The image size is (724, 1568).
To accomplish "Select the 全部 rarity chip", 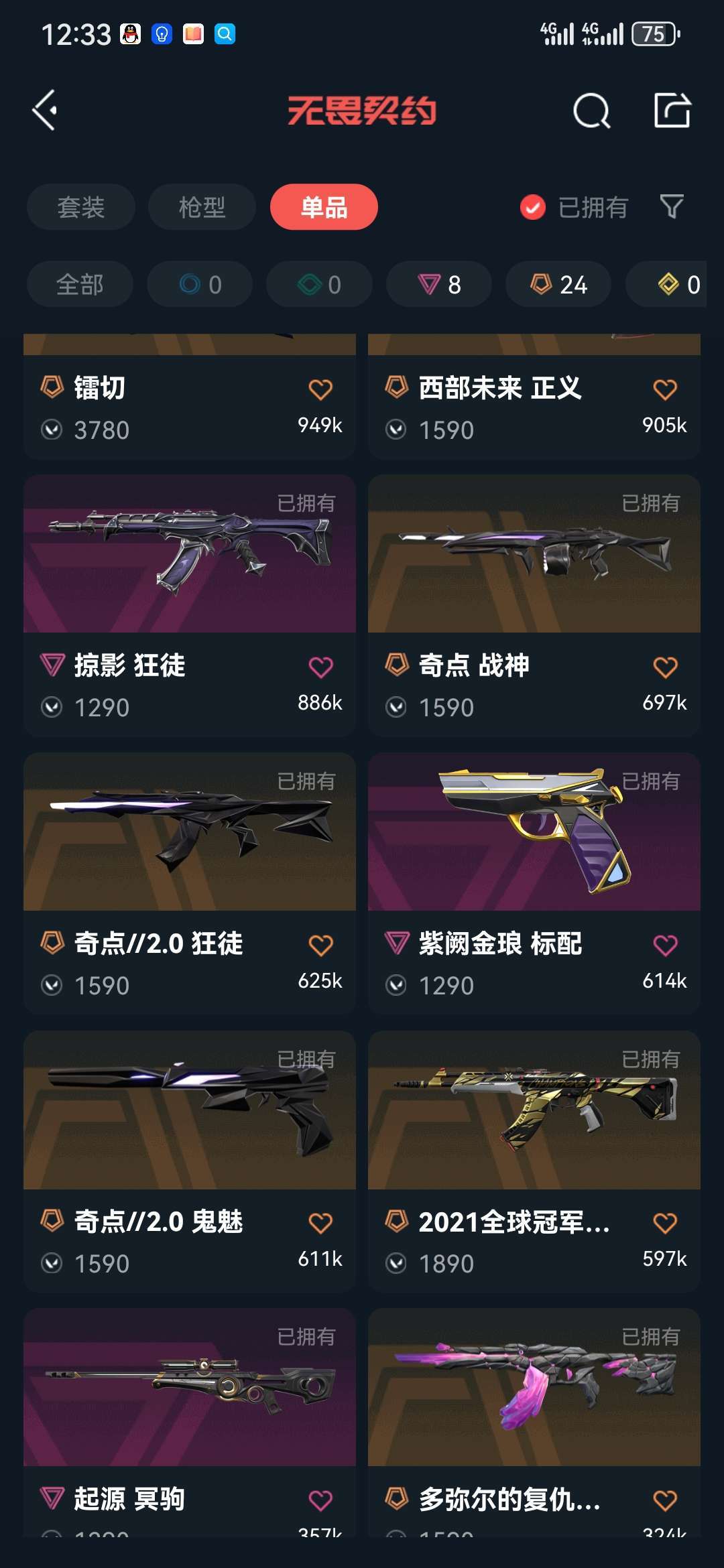I will click(x=80, y=285).
